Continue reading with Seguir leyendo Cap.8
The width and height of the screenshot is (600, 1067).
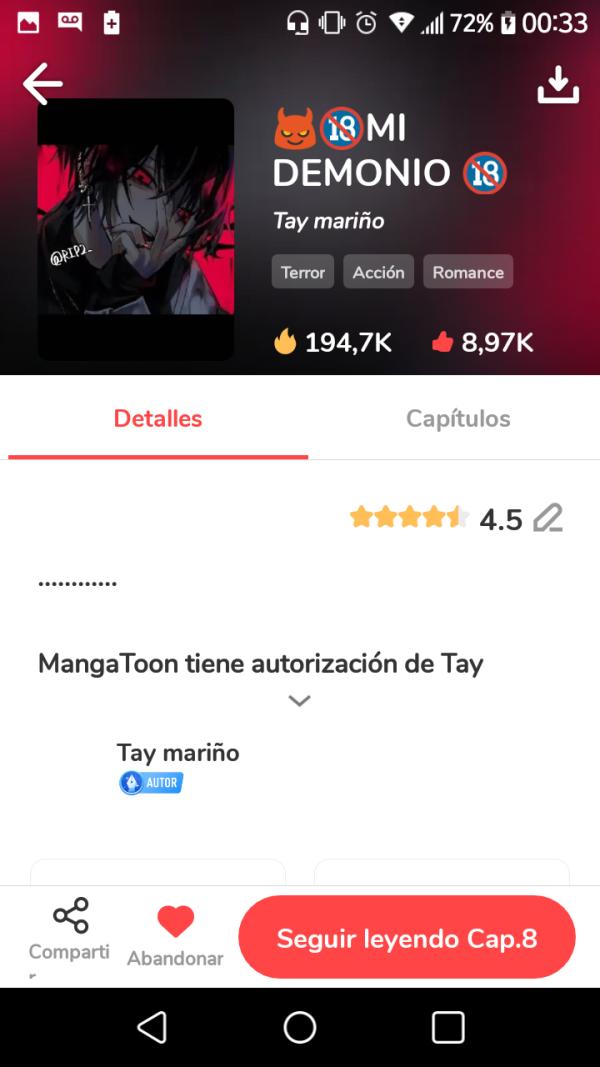click(x=407, y=938)
